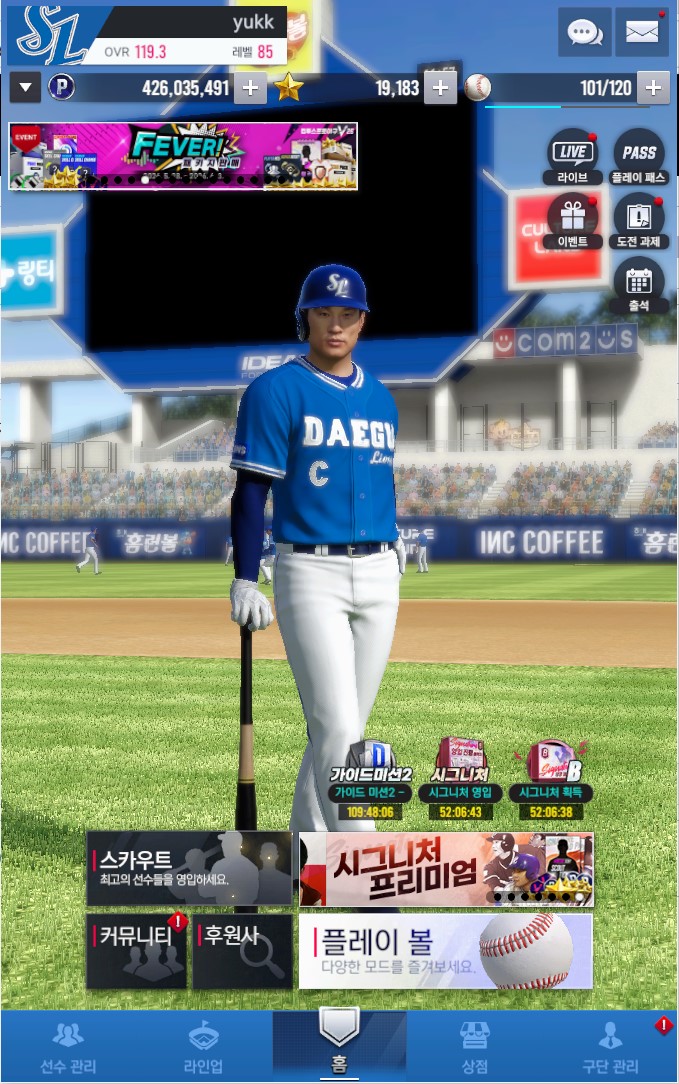679x1084 pixels.
Task: Open the 출석 attendance calendar
Action: tap(638, 286)
